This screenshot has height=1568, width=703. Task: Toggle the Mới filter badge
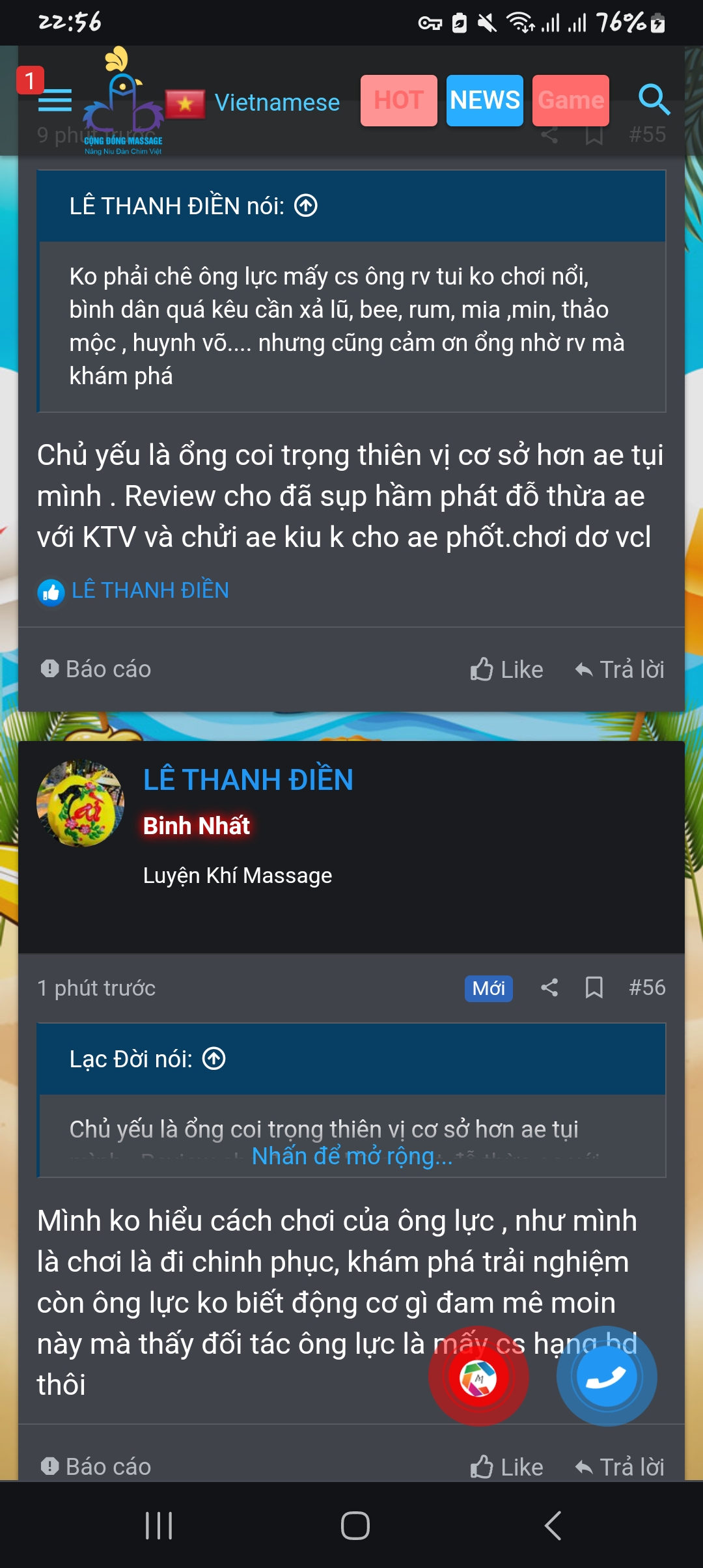[x=489, y=988]
